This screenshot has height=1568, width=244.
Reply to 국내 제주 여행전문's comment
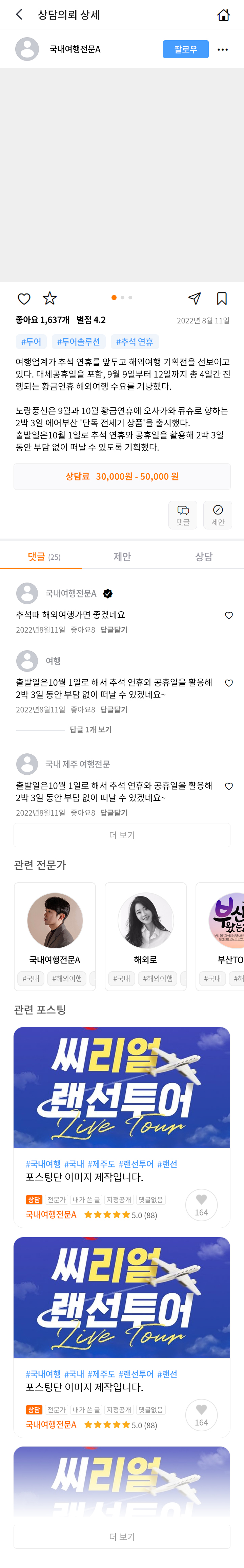click(x=114, y=813)
